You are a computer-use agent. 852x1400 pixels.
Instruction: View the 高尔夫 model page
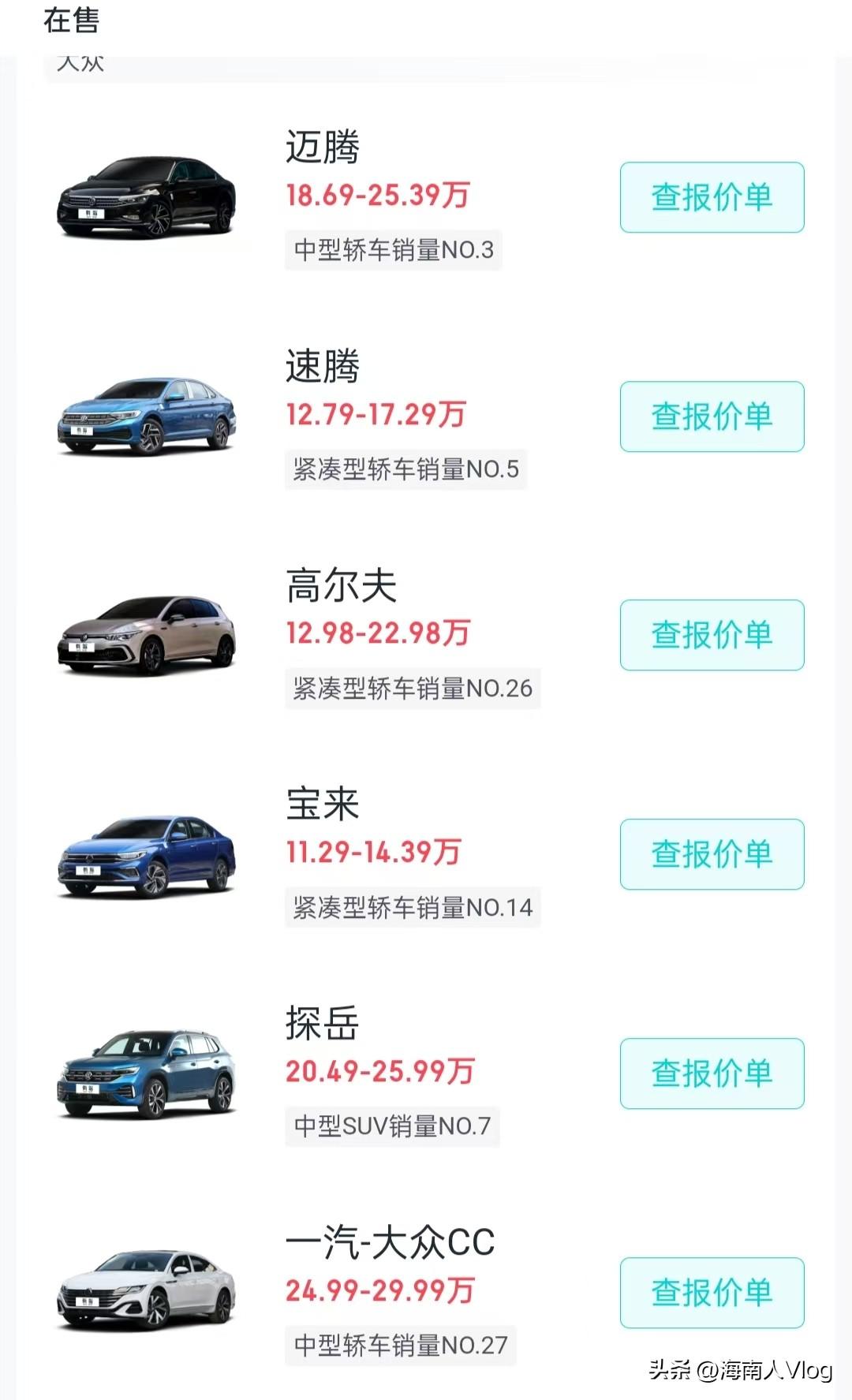pos(341,586)
